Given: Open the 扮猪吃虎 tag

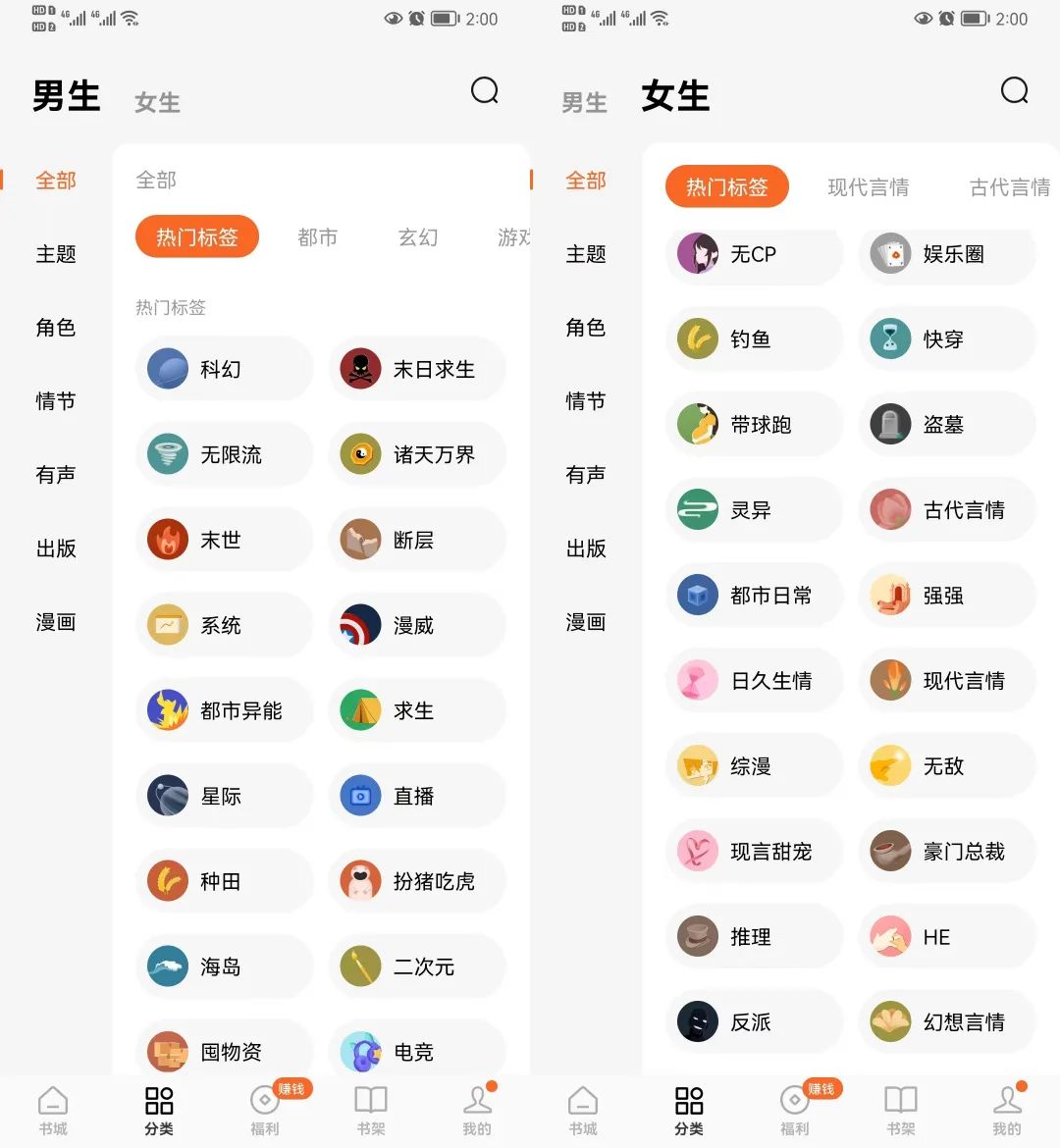Looking at the screenshot, I should [x=417, y=882].
